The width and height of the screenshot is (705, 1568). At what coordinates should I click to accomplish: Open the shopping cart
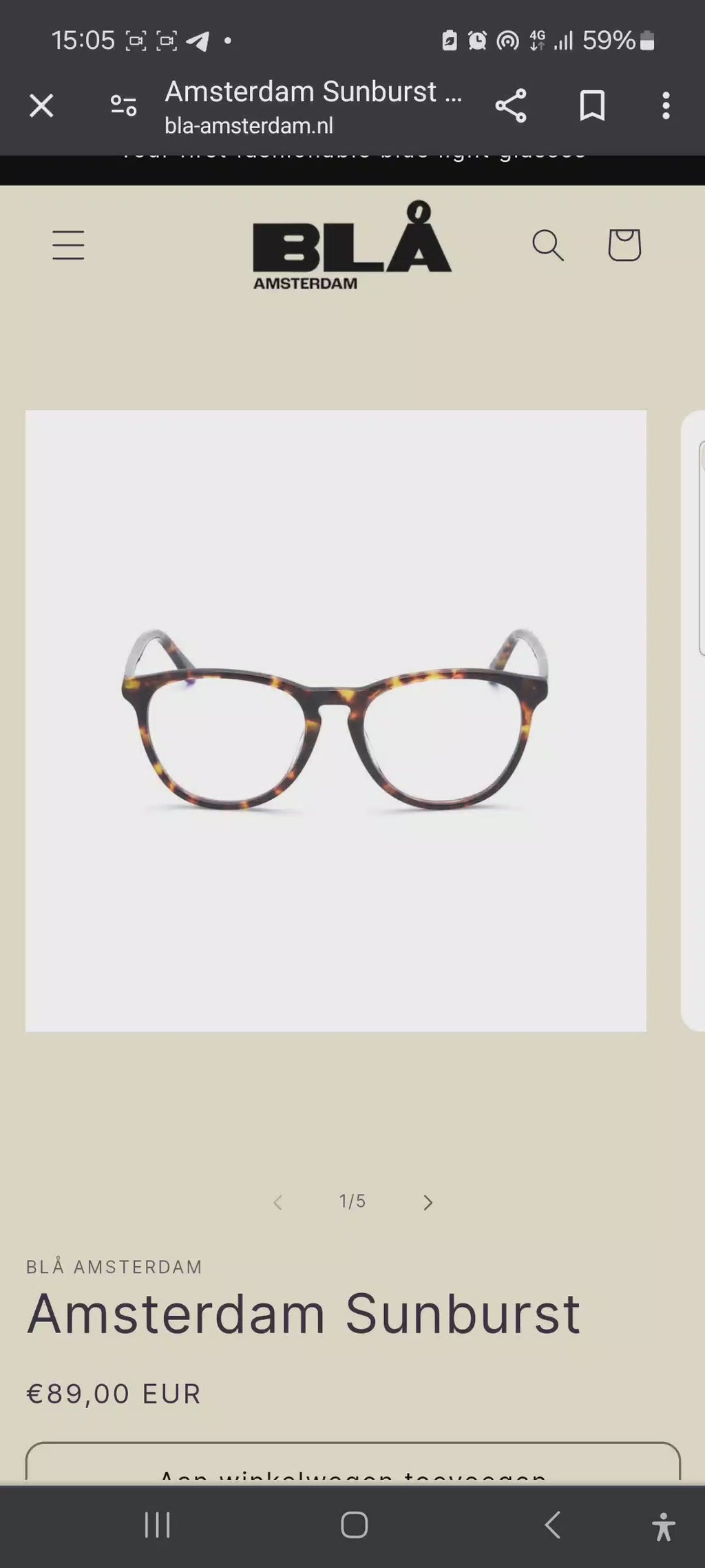[624, 245]
